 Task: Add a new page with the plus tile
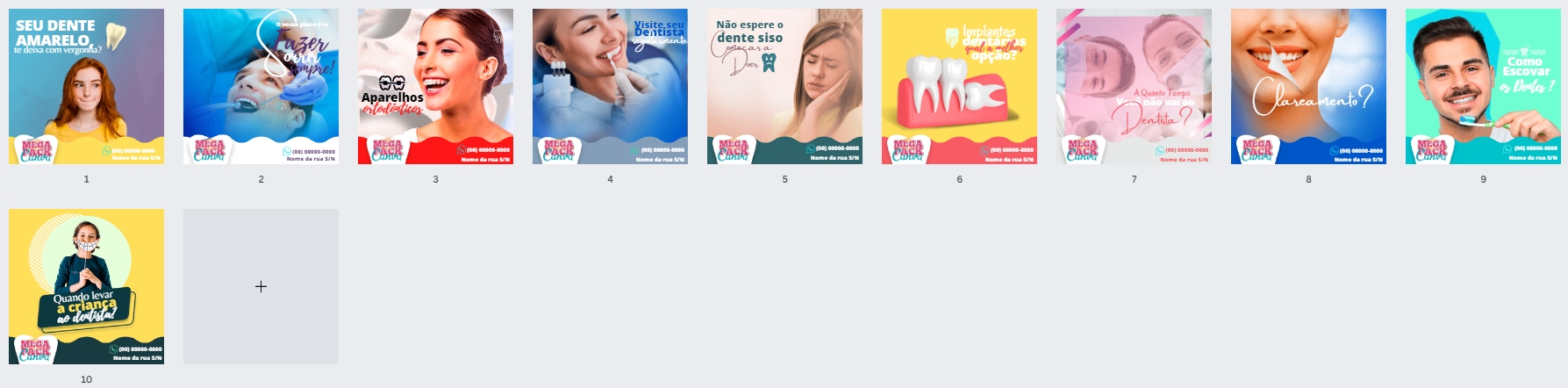(261, 286)
